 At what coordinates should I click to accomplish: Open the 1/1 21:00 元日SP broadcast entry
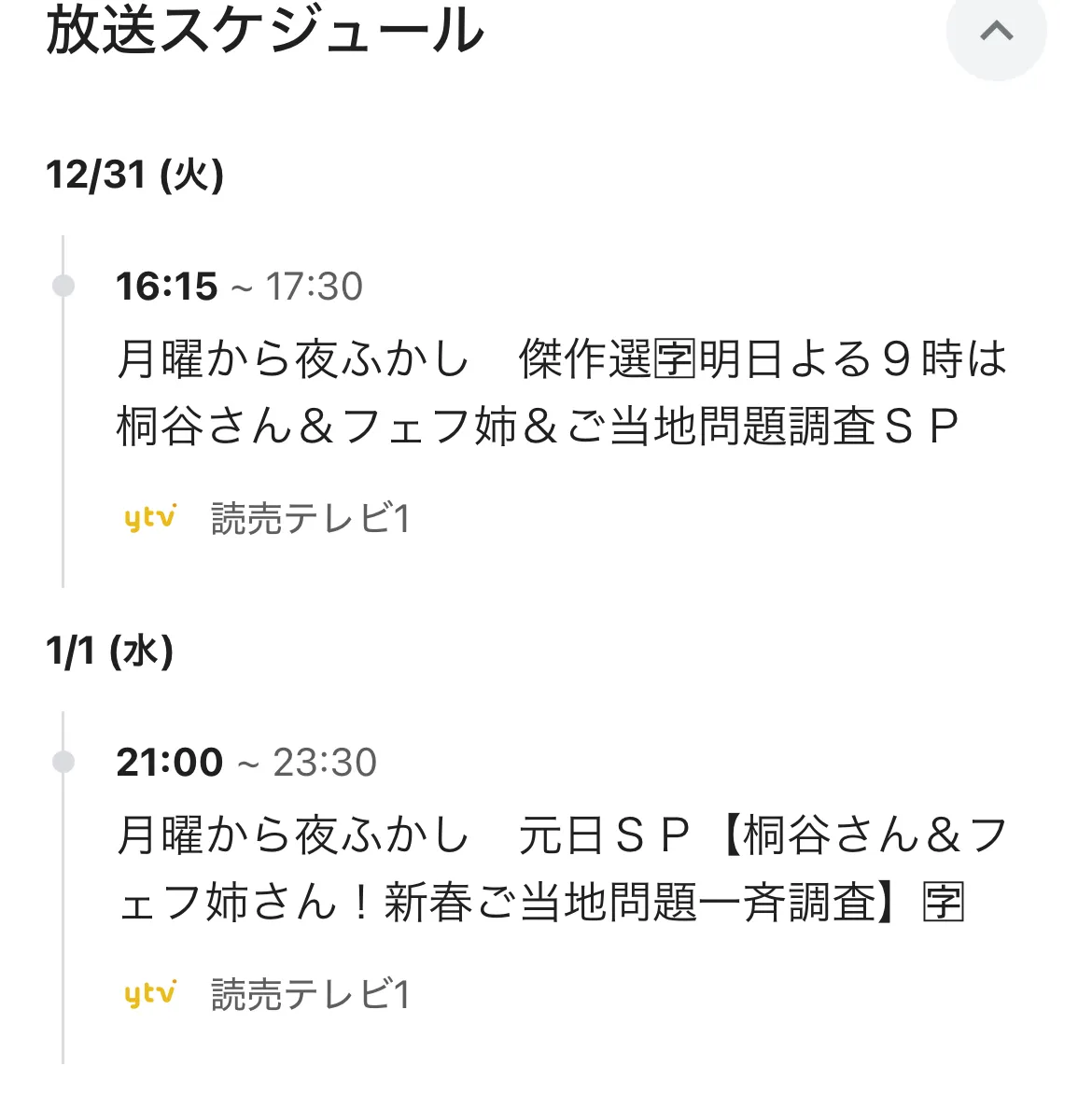click(560, 868)
